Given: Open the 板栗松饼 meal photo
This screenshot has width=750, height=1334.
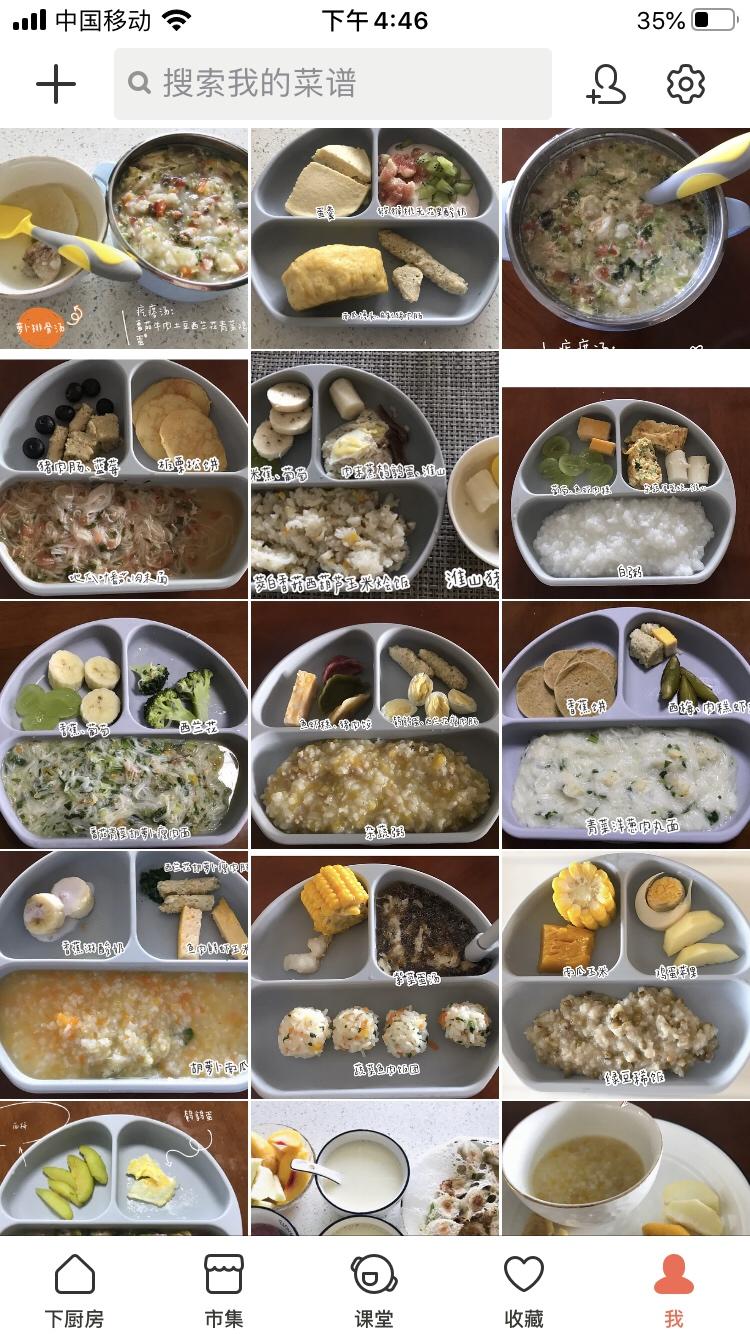Looking at the screenshot, I should tap(124, 475).
